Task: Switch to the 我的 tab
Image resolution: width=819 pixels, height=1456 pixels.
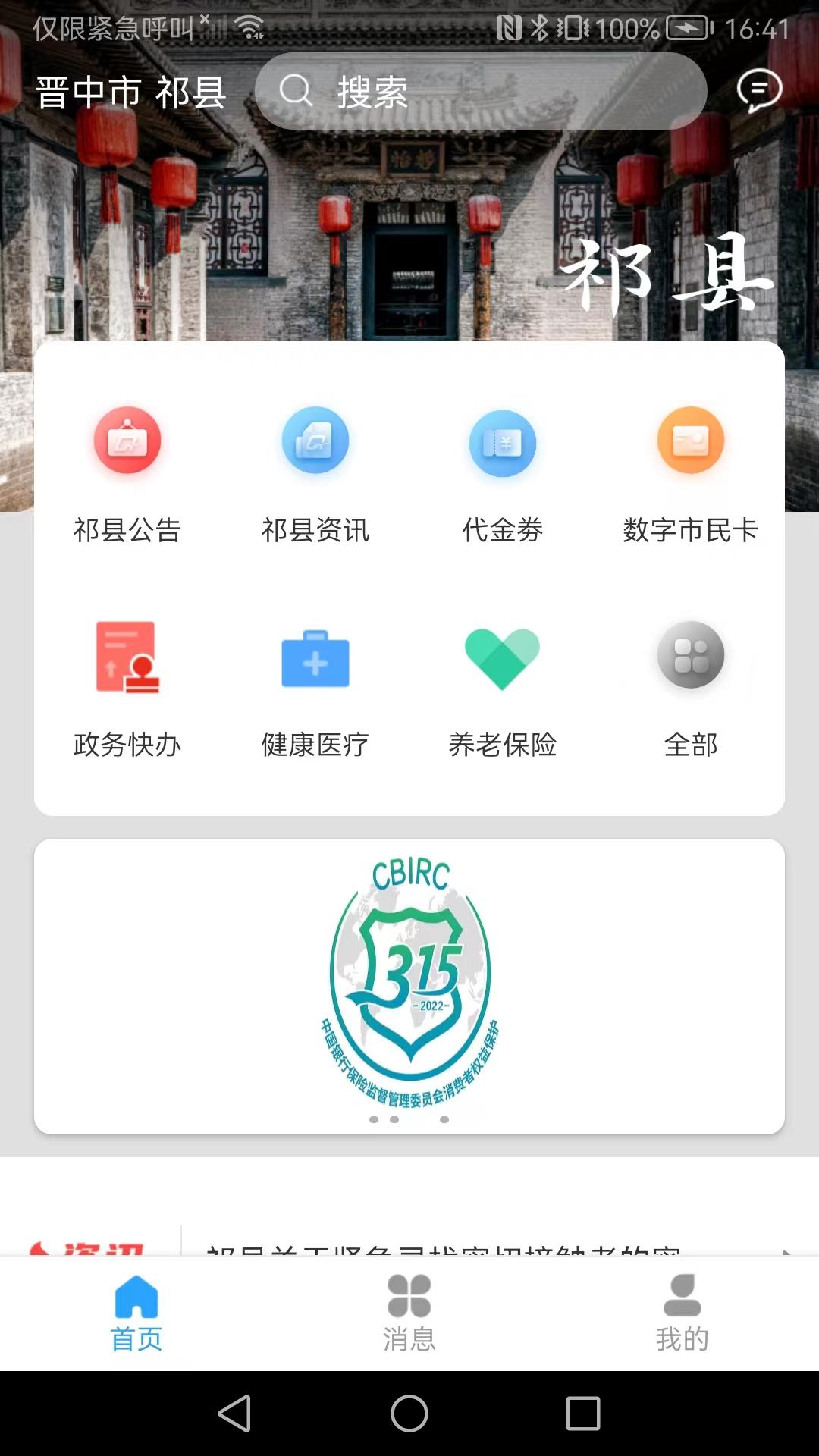Action: pyautogui.click(x=682, y=1313)
